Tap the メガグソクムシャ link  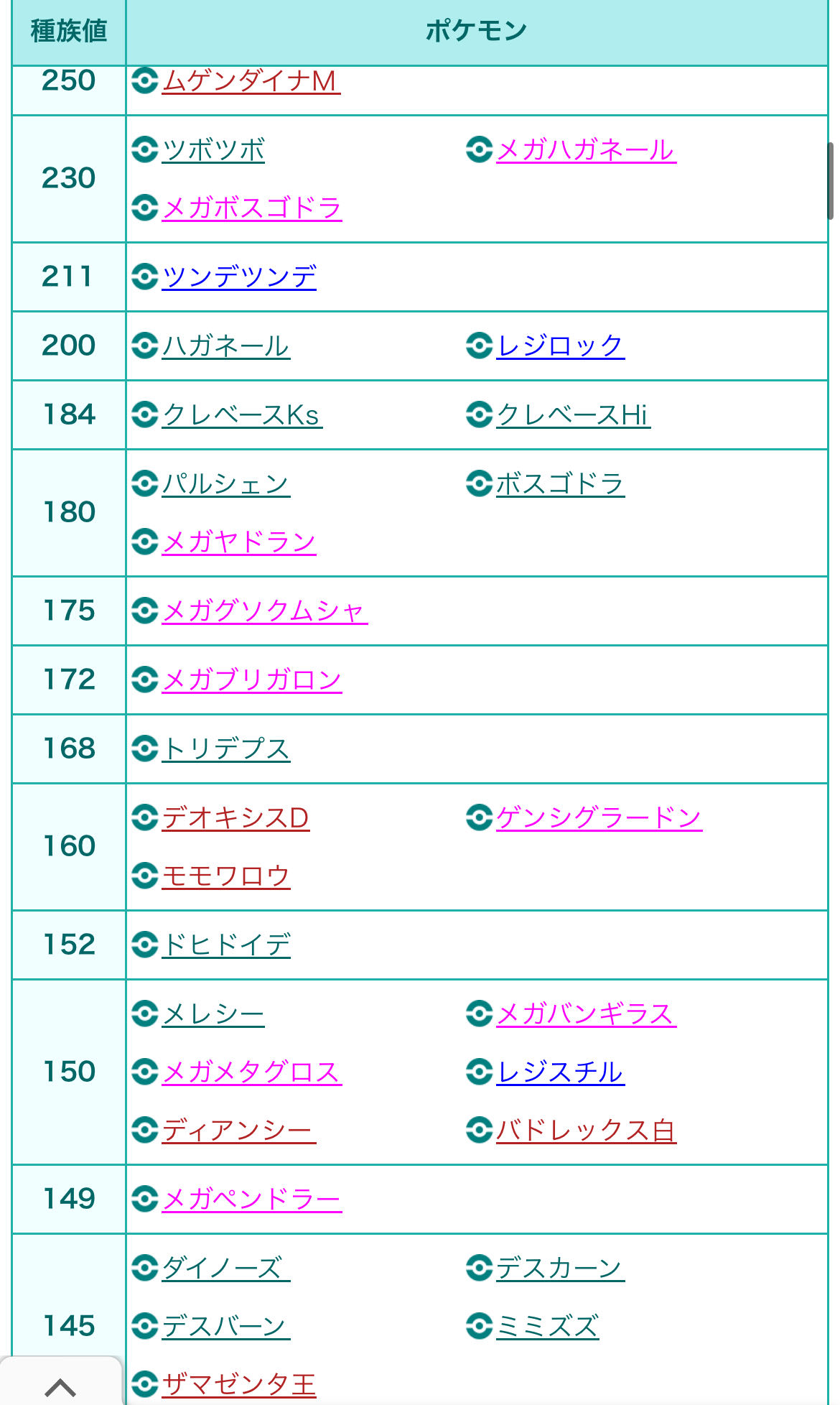(265, 611)
